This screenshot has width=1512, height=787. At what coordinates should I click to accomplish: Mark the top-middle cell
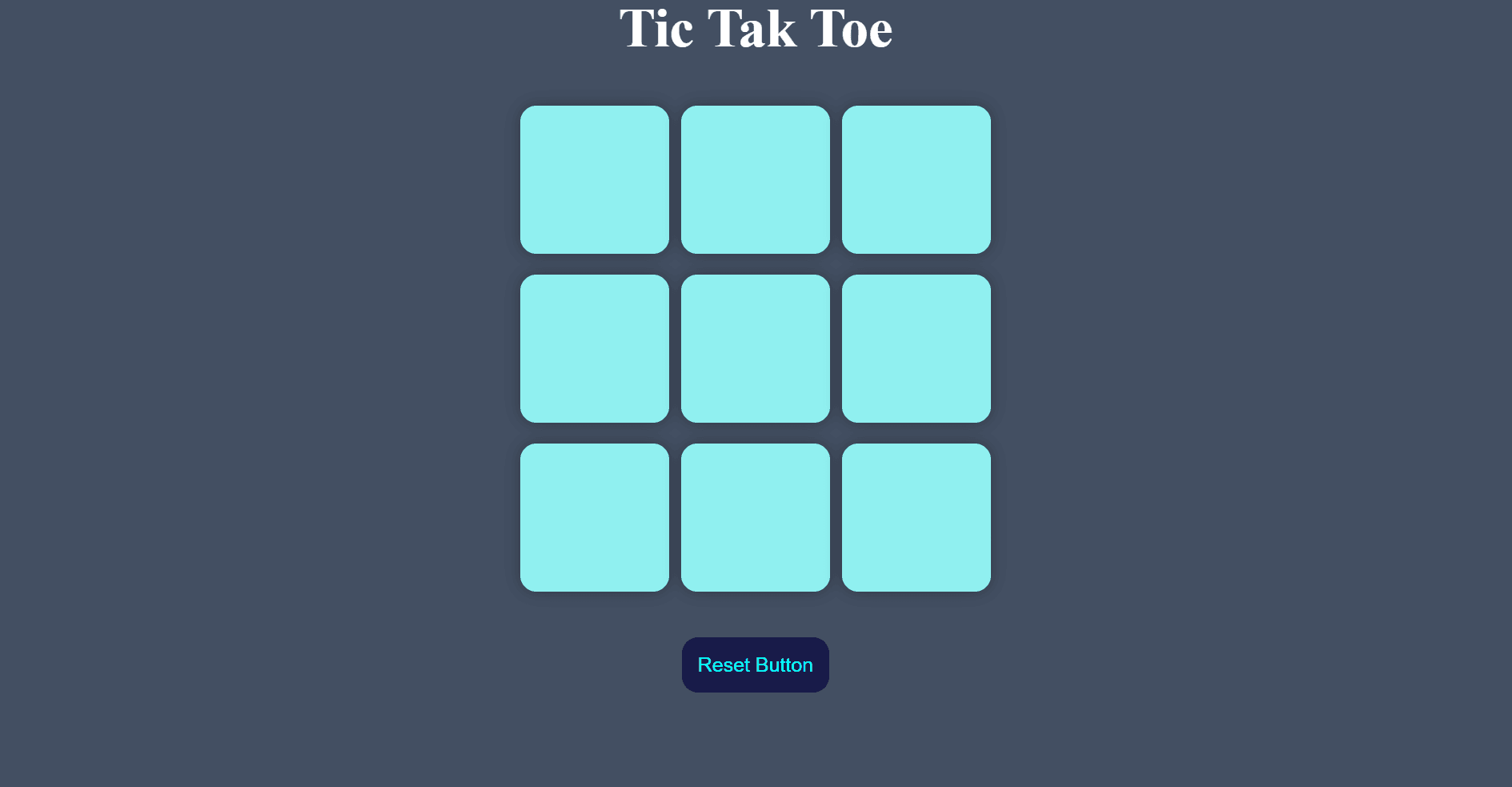(x=755, y=179)
